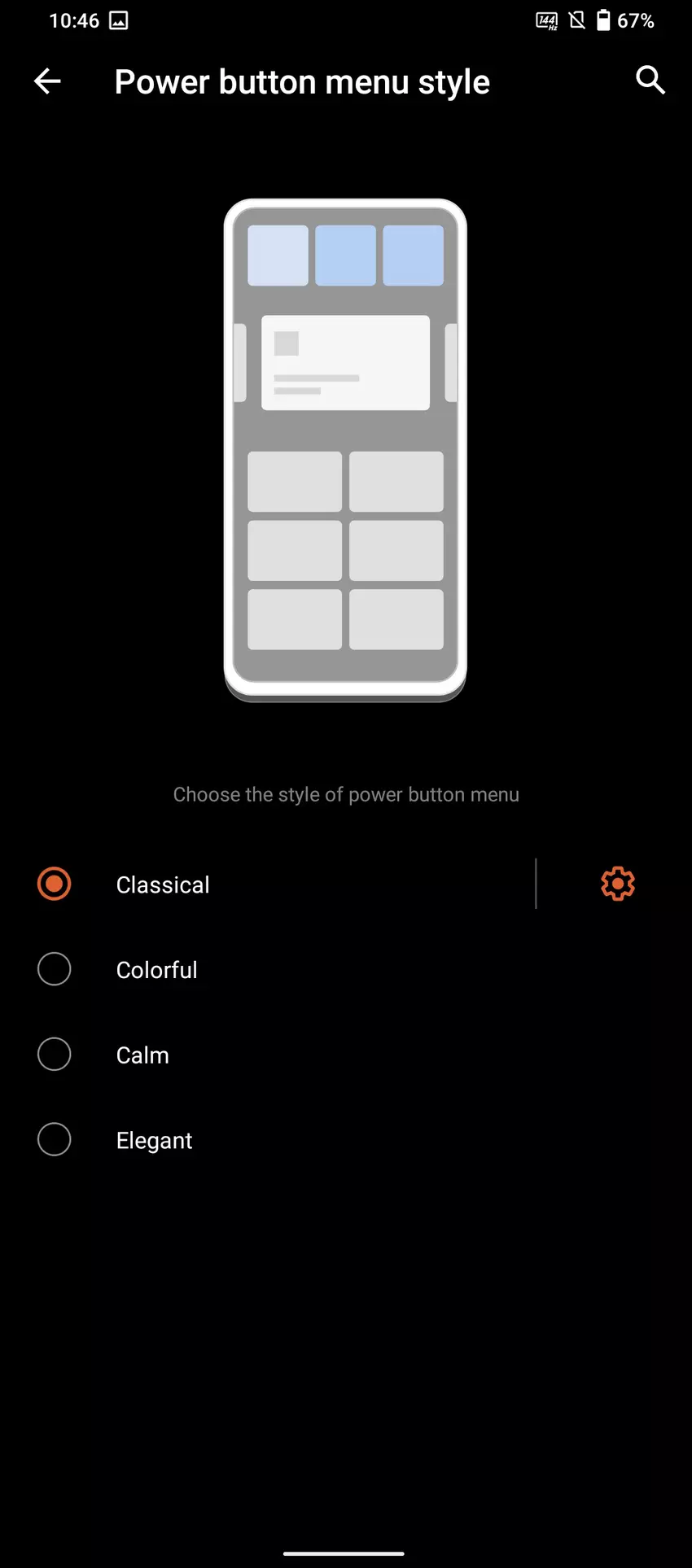Open Classical style settings gear
Image resolution: width=692 pixels, height=1568 pixels.
pos(618,884)
